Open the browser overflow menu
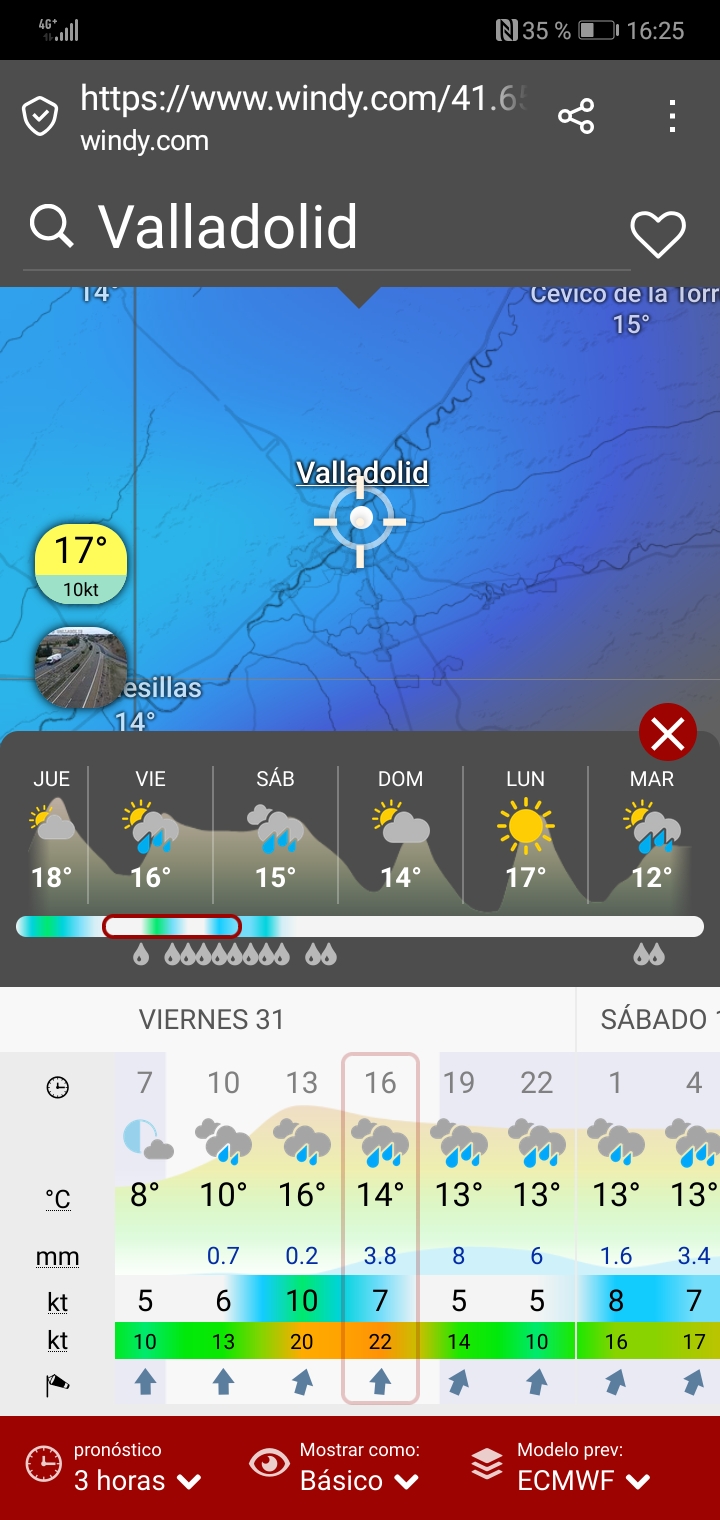The height and width of the screenshot is (1520, 720). point(672,117)
